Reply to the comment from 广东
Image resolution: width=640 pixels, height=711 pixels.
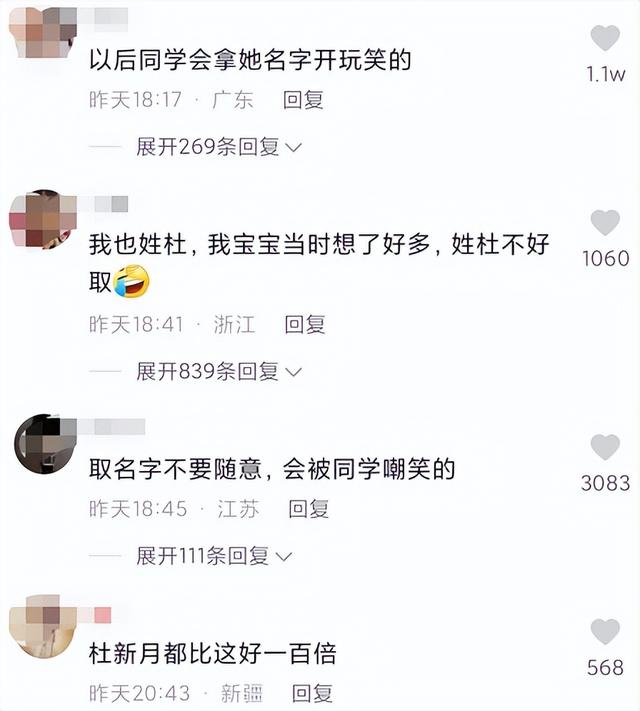click(x=303, y=100)
